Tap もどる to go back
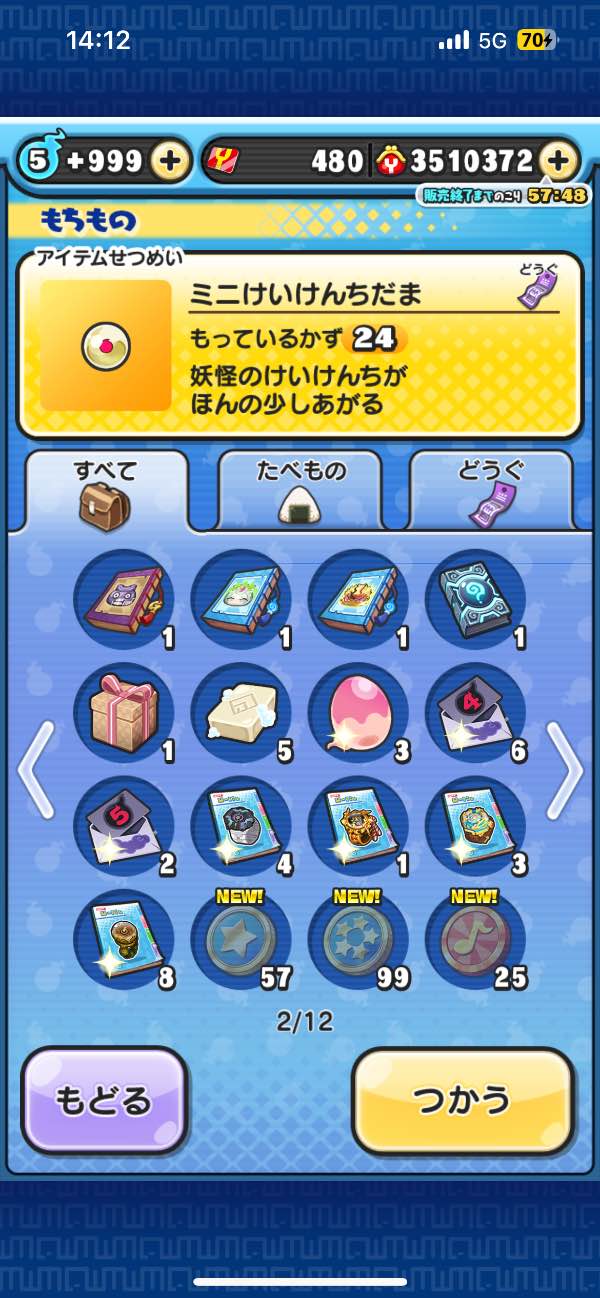 104,1101
